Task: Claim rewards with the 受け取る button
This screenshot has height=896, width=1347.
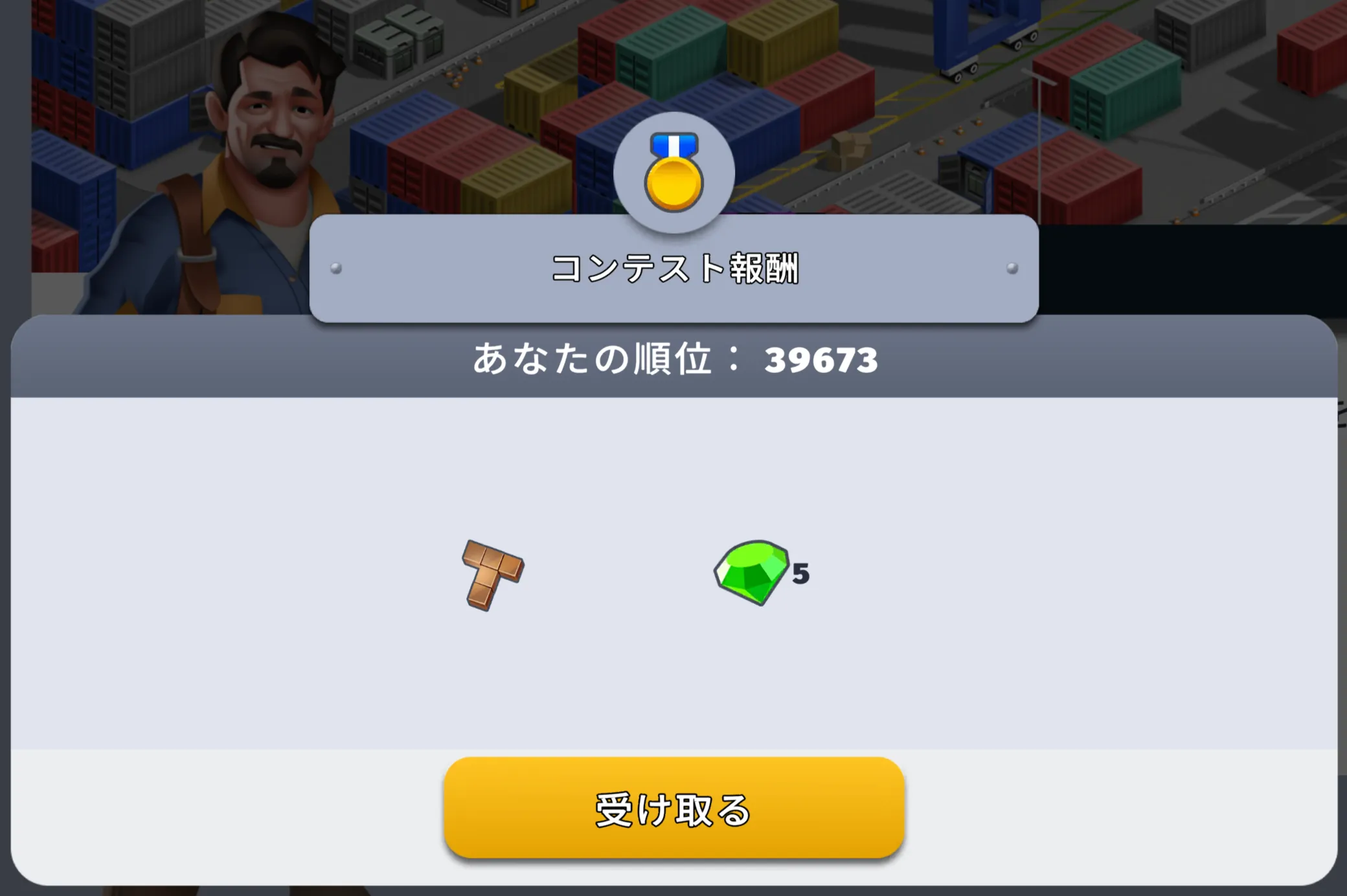Action: tap(673, 808)
